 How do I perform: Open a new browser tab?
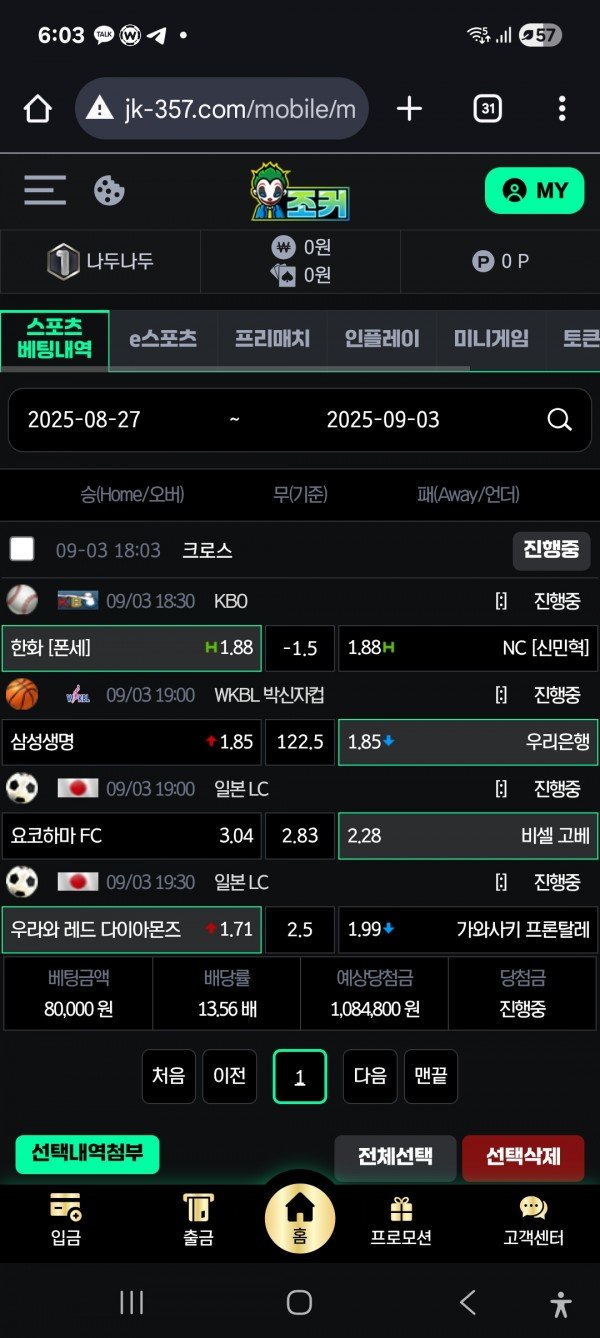pos(409,109)
